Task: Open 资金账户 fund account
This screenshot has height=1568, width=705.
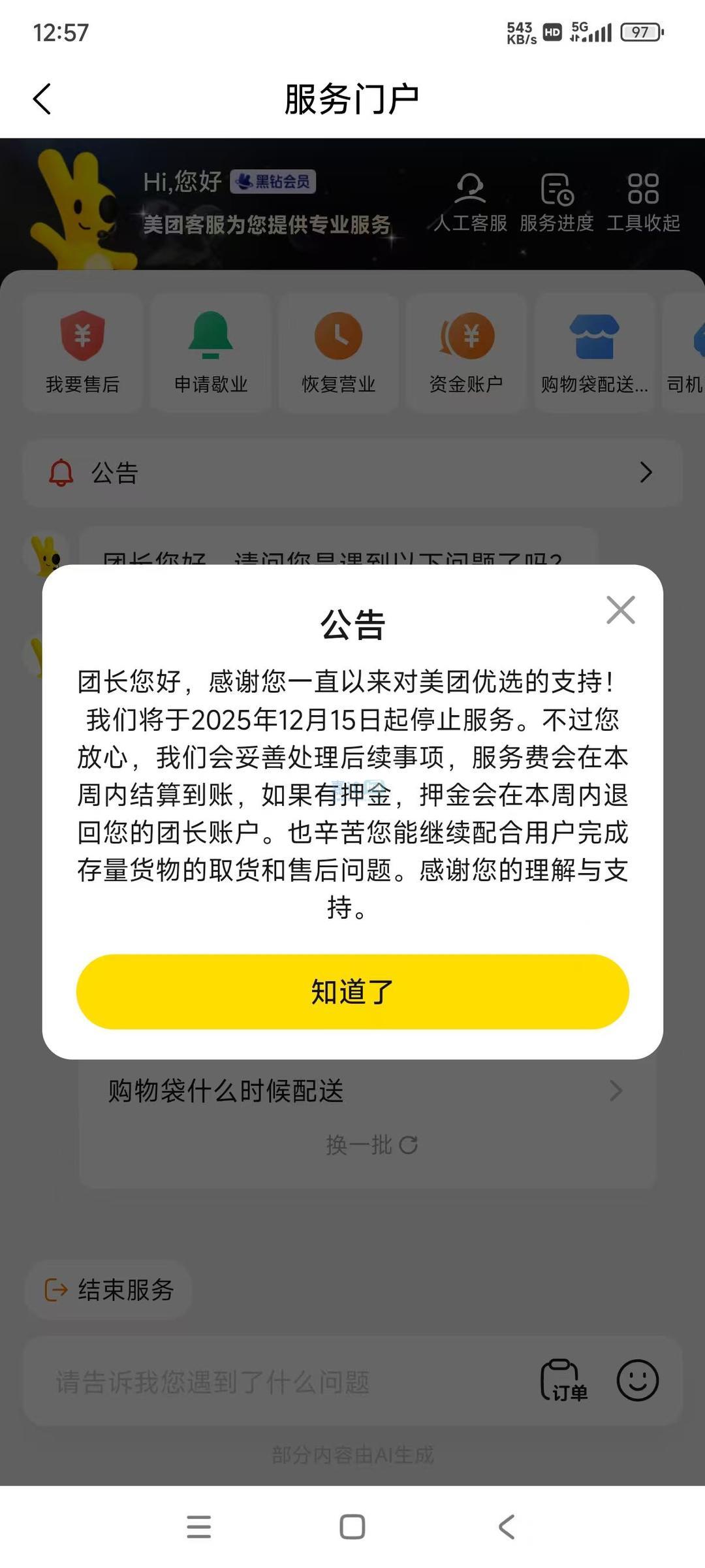Action: click(x=466, y=353)
